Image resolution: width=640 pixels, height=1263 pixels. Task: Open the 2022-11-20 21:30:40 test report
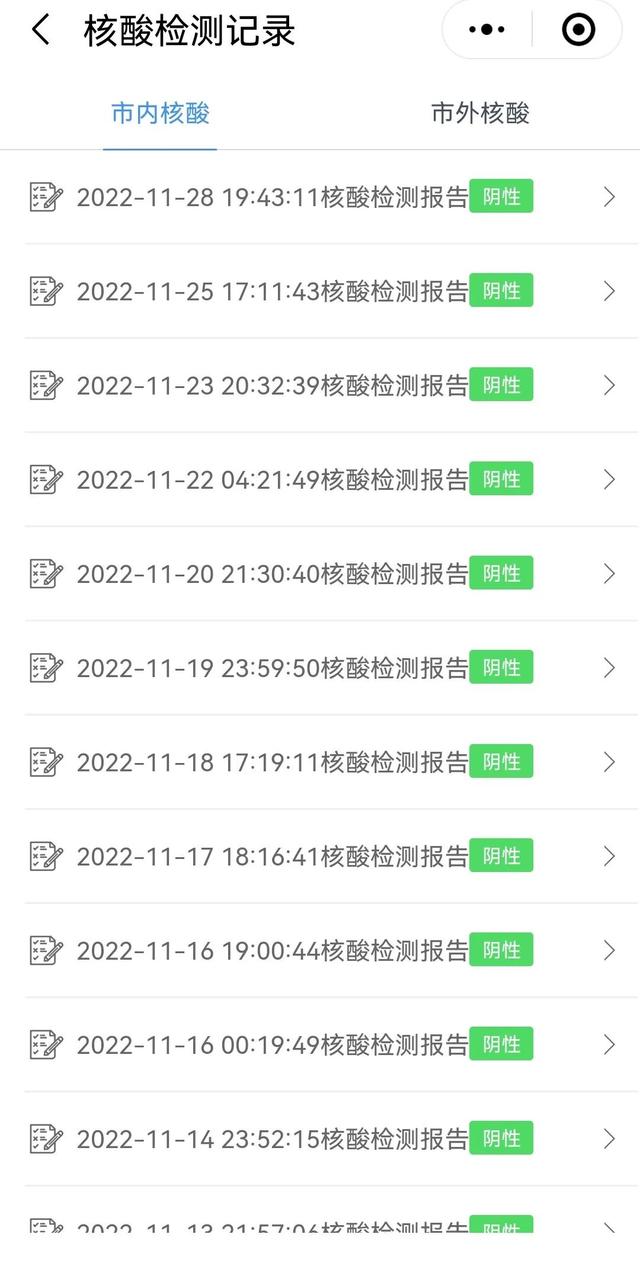[320, 574]
